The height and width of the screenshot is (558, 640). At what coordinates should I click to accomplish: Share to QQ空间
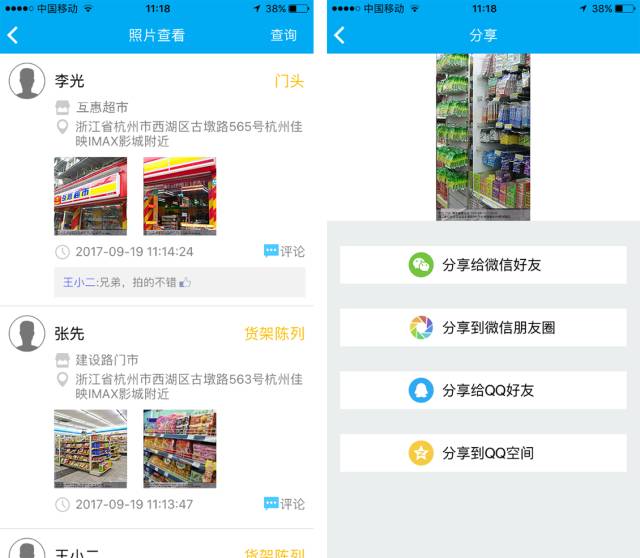(483, 453)
